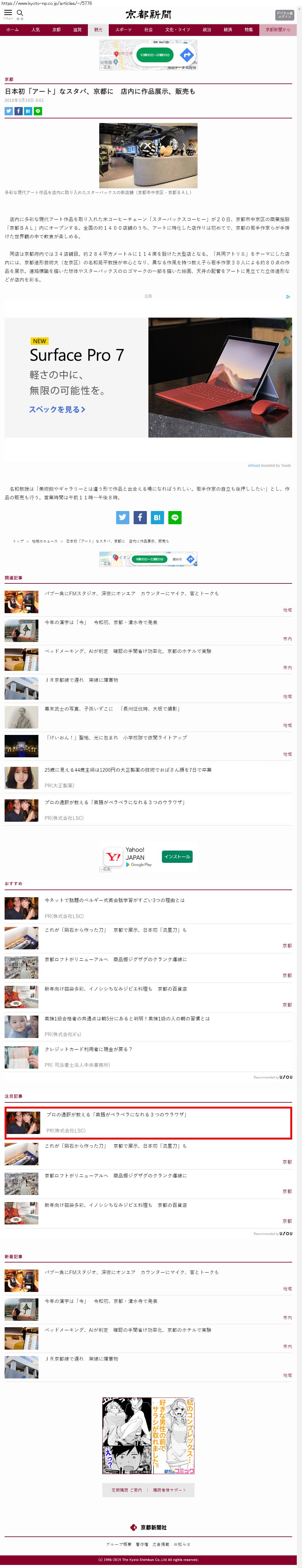Open related article ベッドメーキング、AIが判定
Image resolution: width=302 pixels, height=1568 pixels.
pyautogui.click(x=127, y=651)
